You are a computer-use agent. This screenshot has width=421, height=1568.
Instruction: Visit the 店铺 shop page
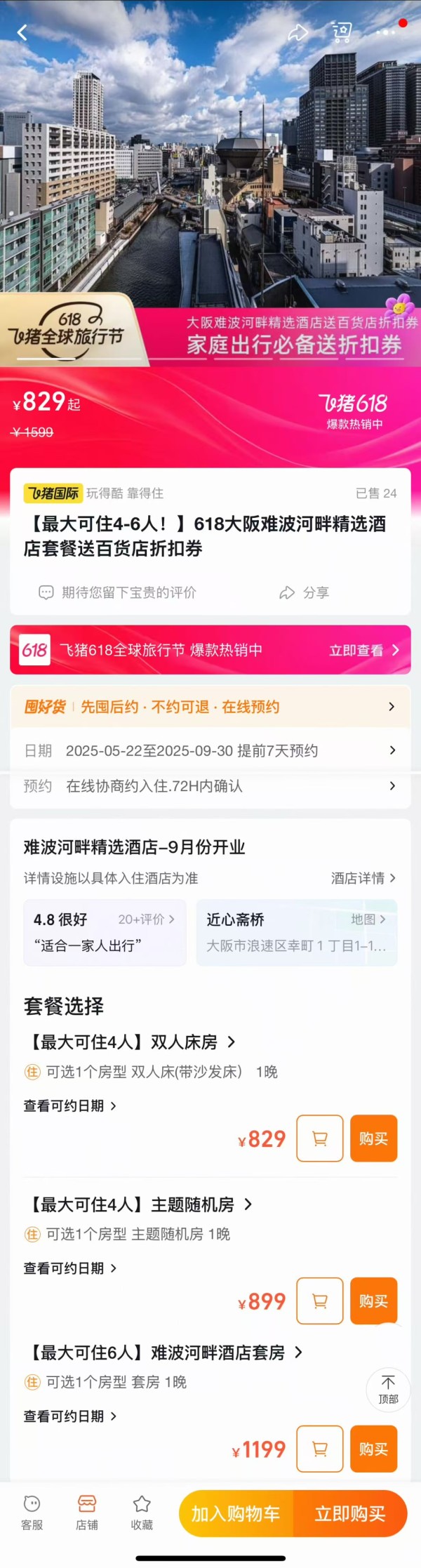point(87,1512)
